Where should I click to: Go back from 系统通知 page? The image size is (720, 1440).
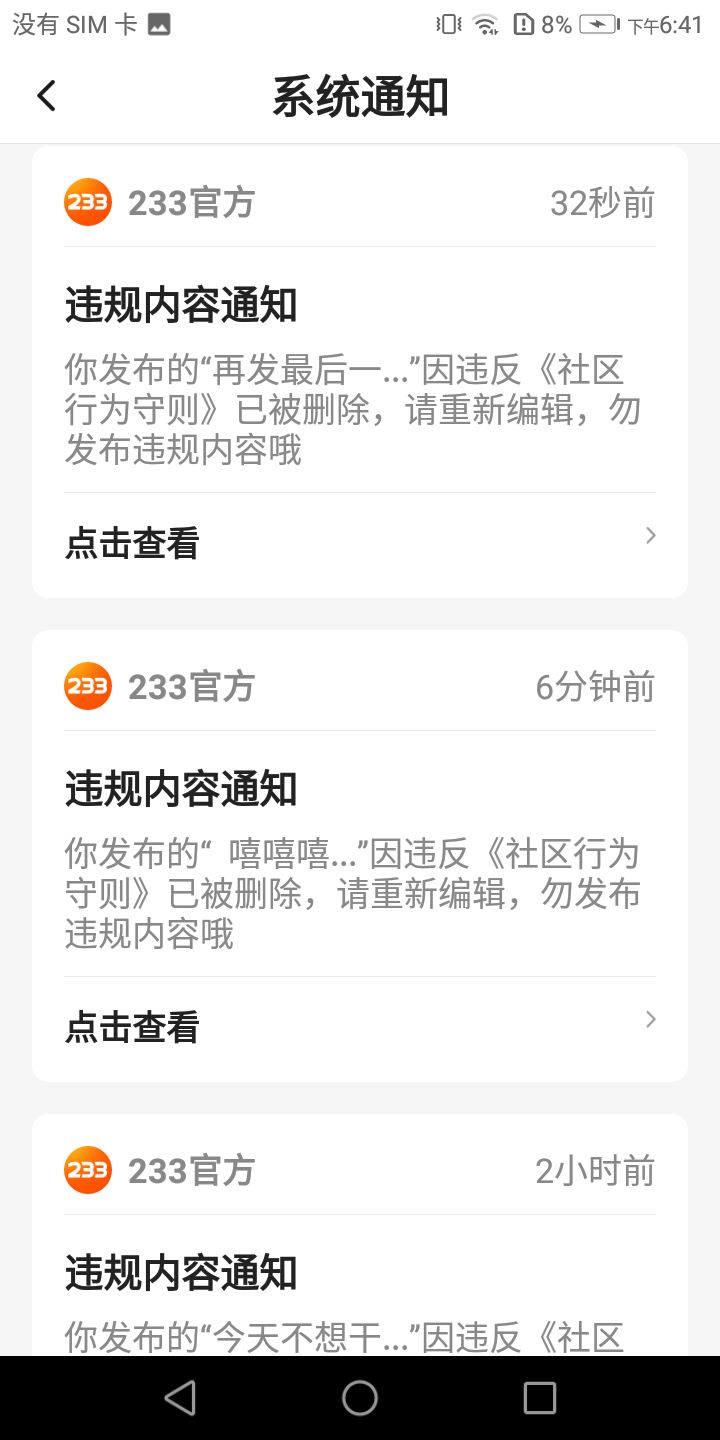[x=46, y=97]
